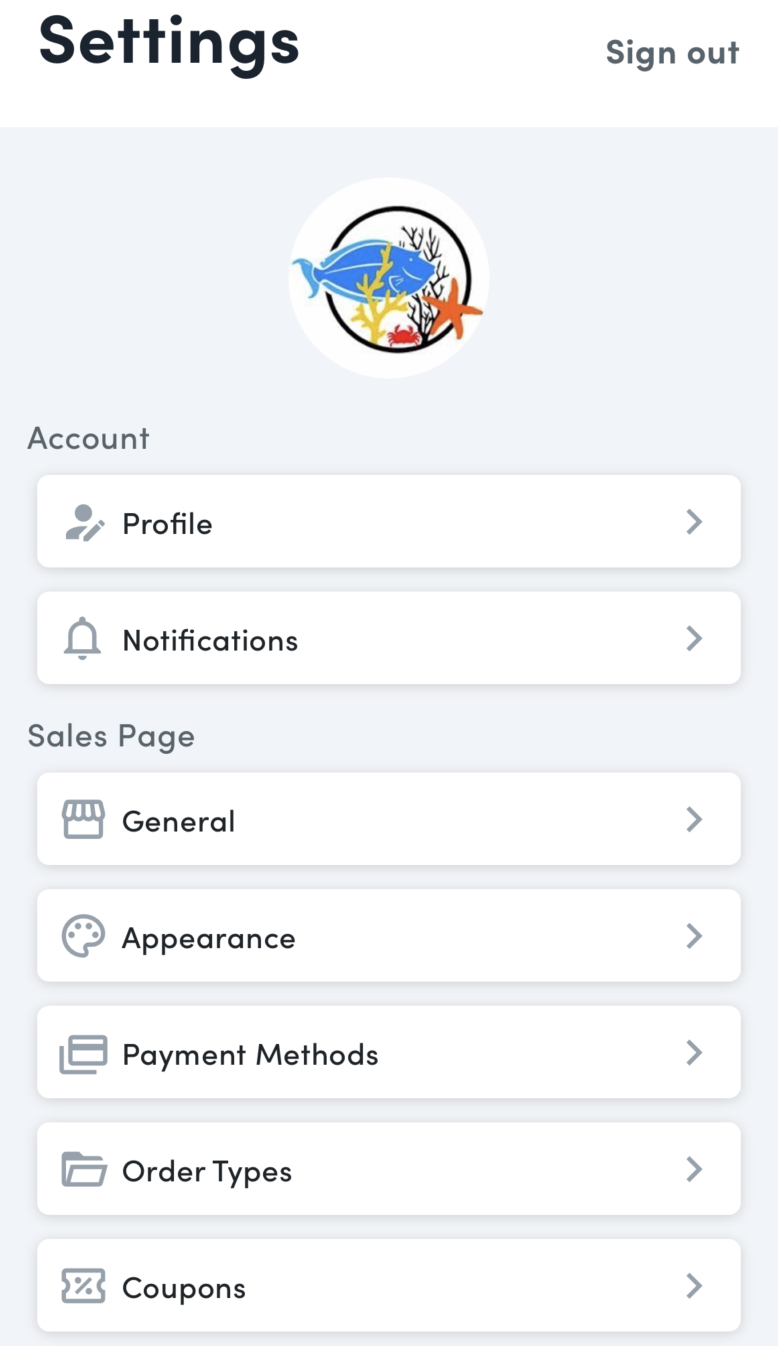
Task: View Order Types settings
Action: pyautogui.click(x=388, y=1170)
